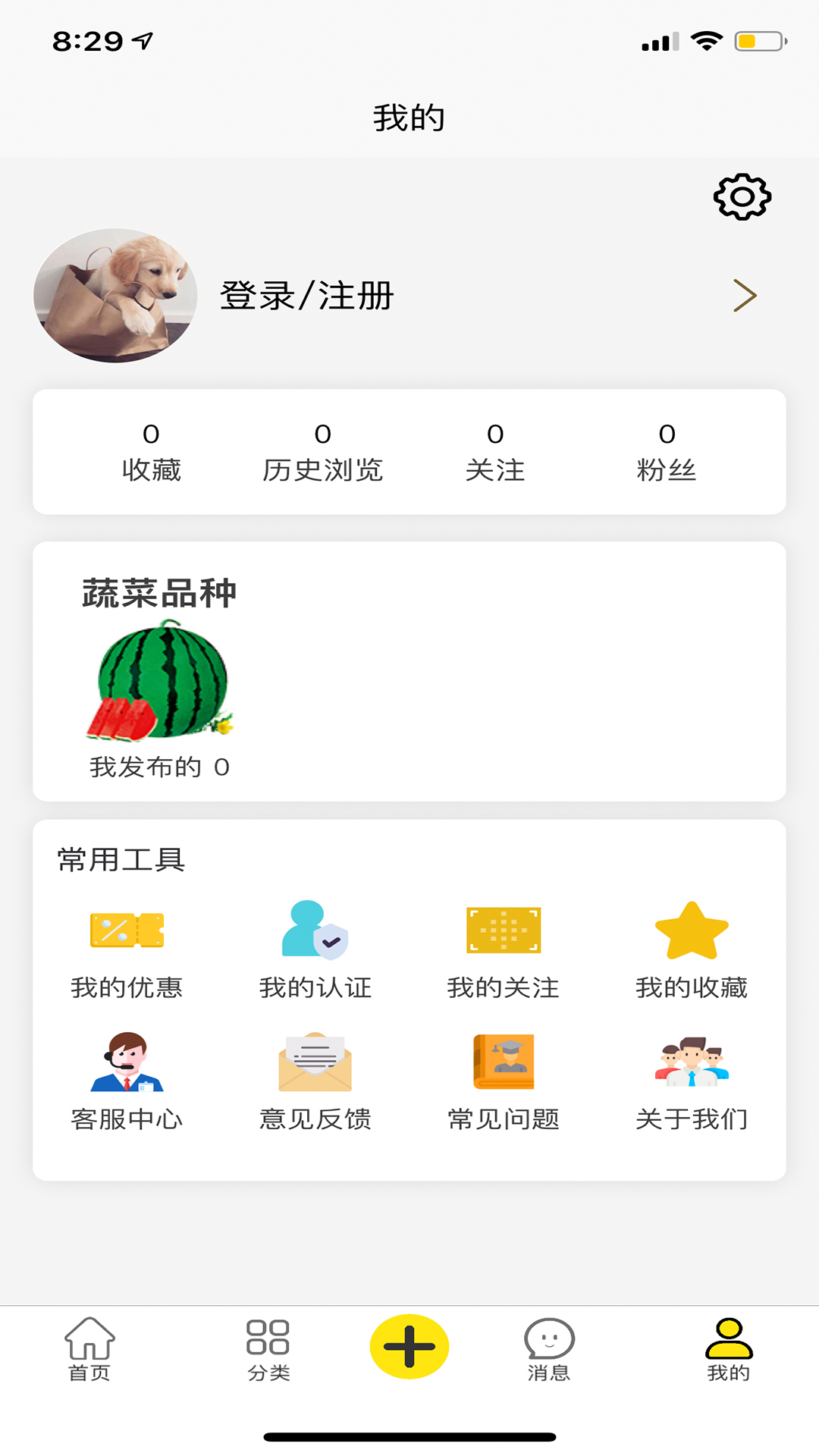Image resolution: width=819 pixels, height=1456 pixels.
Task: Open 我的关注 tool
Action: [503, 950]
